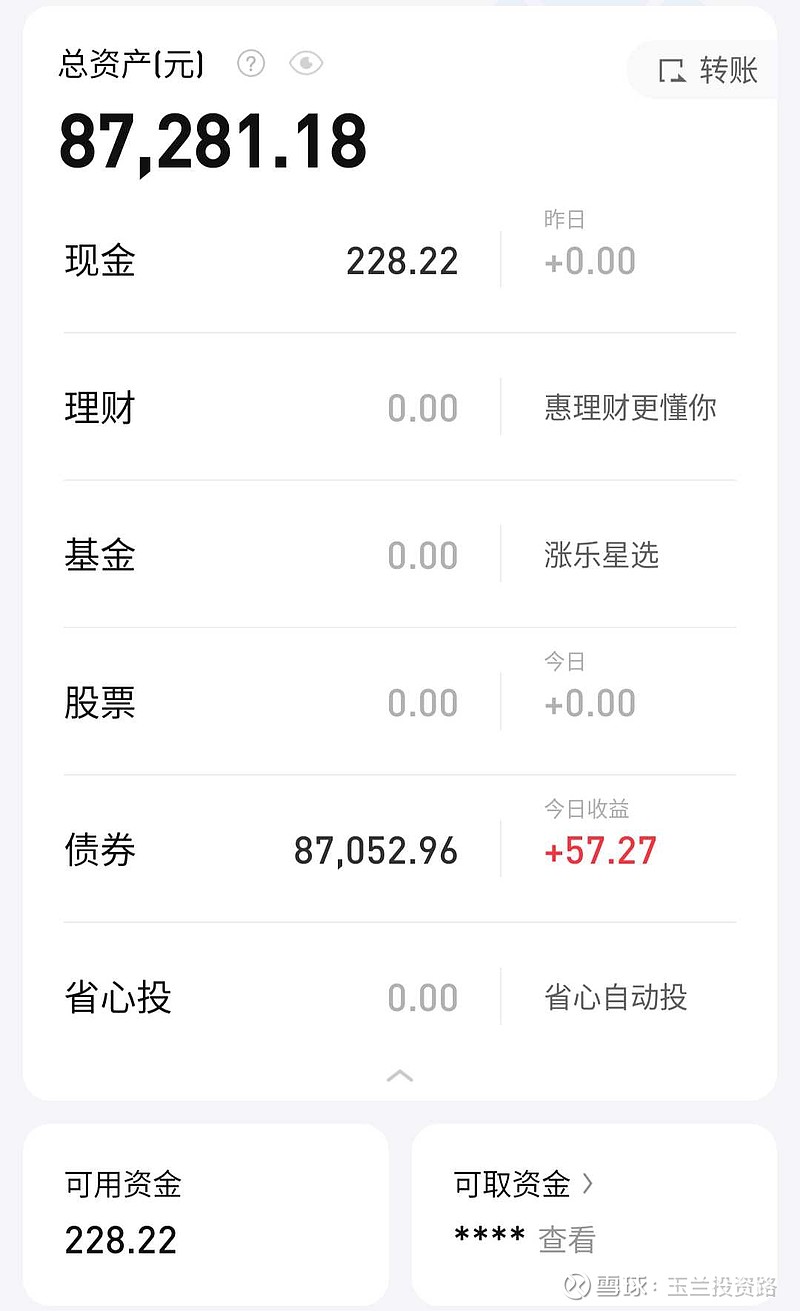Screen dimensions: 800x1311
Task: Open the 省心投 row
Action: [x=400, y=997]
